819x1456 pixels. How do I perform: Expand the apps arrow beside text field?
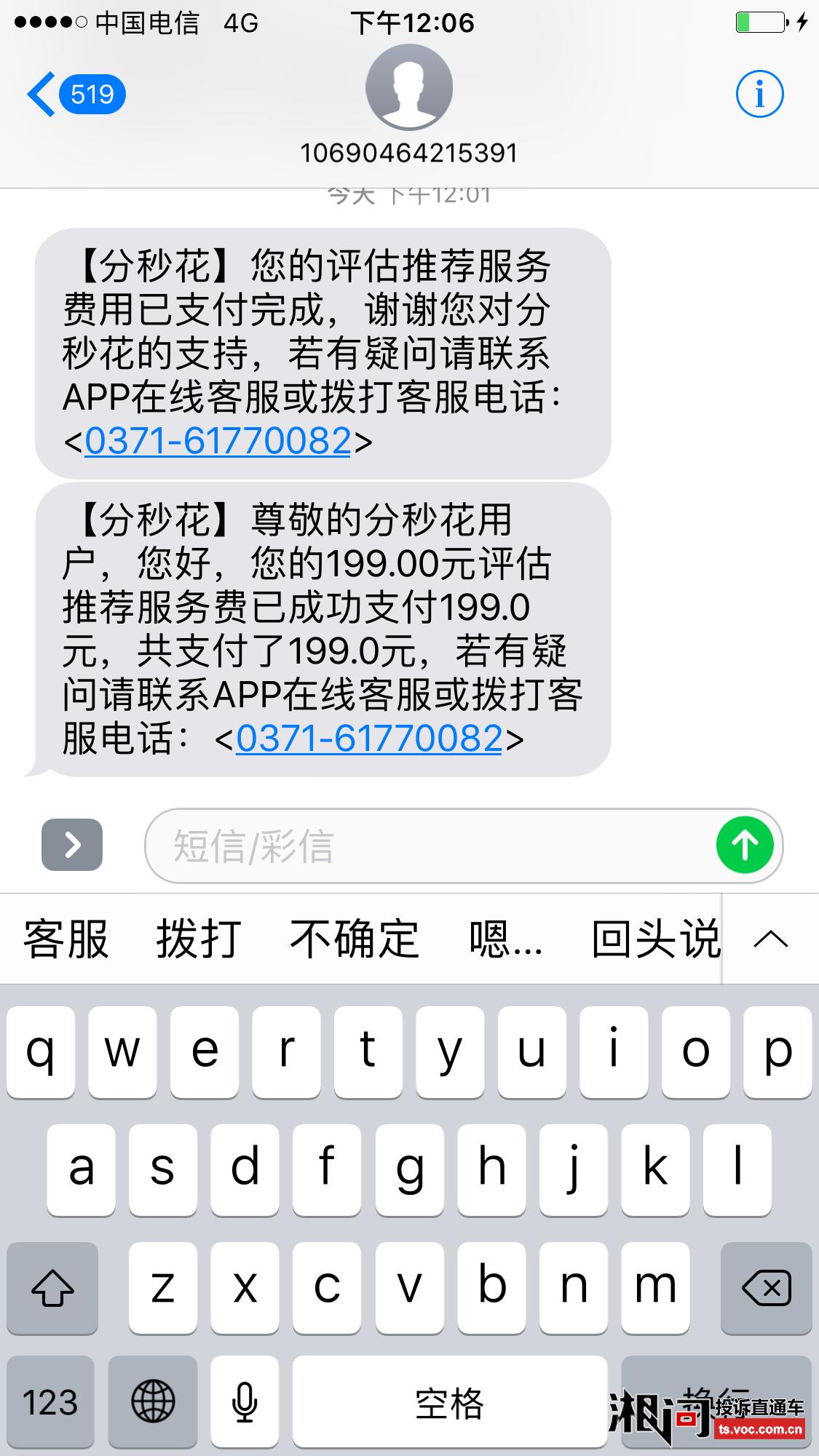click(72, 845)
